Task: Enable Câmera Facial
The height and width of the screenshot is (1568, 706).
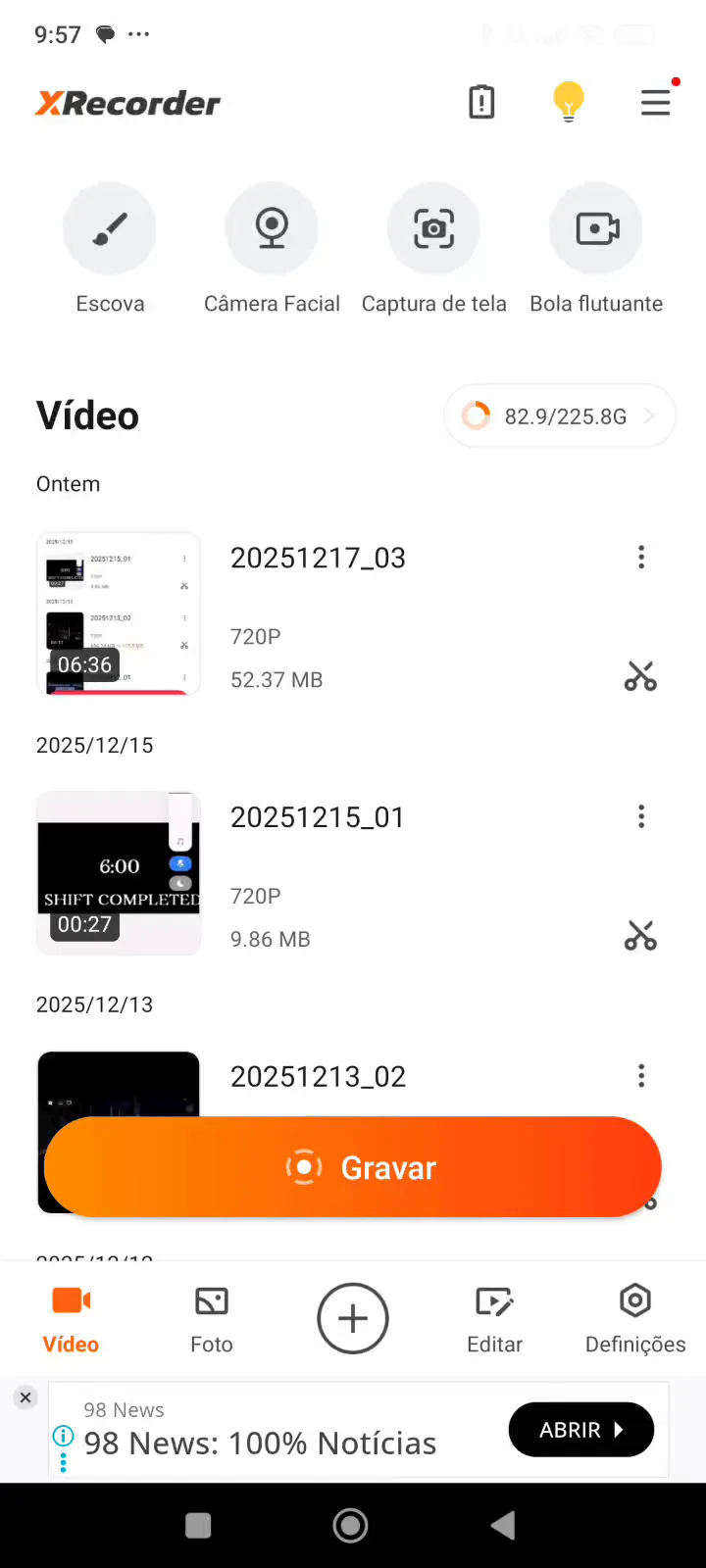Action: click(272, 228)
